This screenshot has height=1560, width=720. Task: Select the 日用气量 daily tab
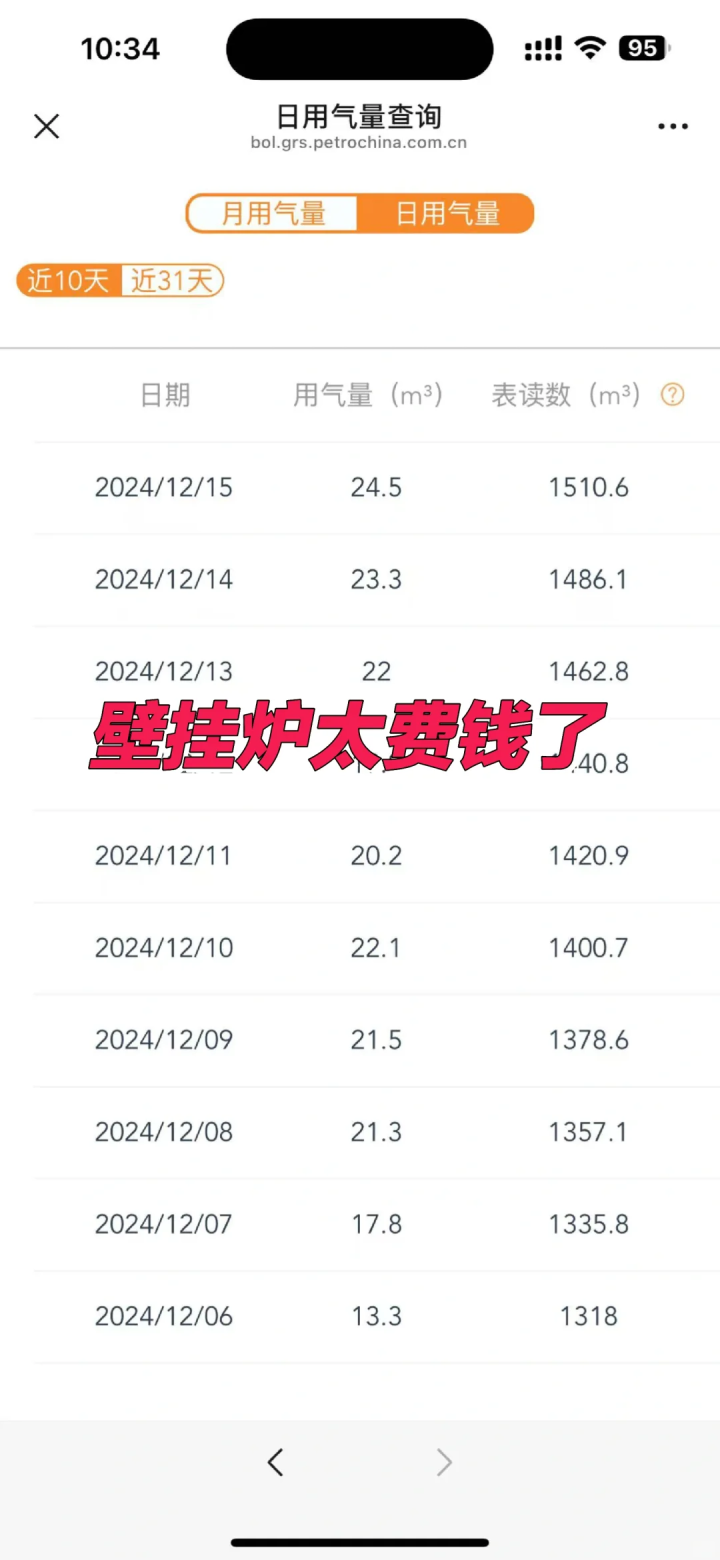click(446, 214)
